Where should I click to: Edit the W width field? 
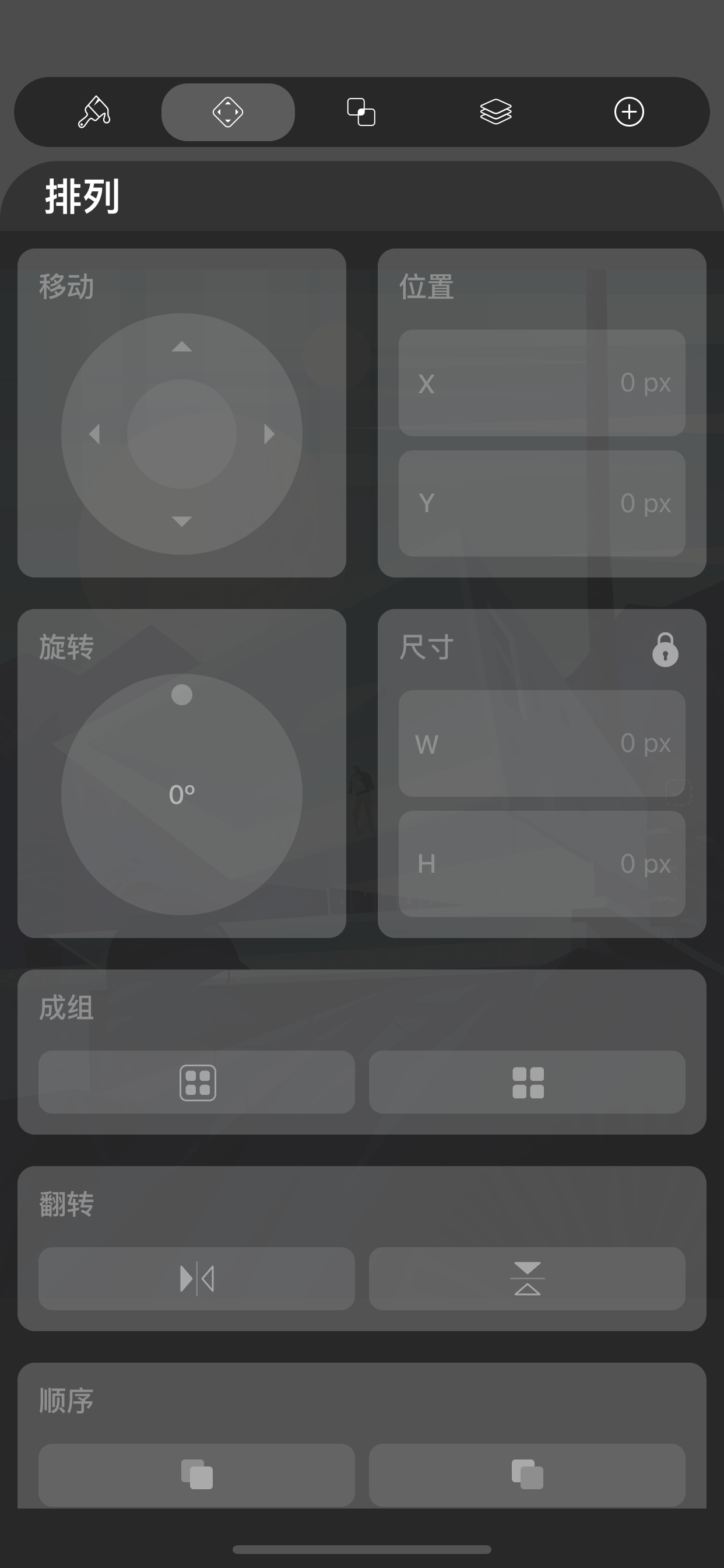(542, 743)
